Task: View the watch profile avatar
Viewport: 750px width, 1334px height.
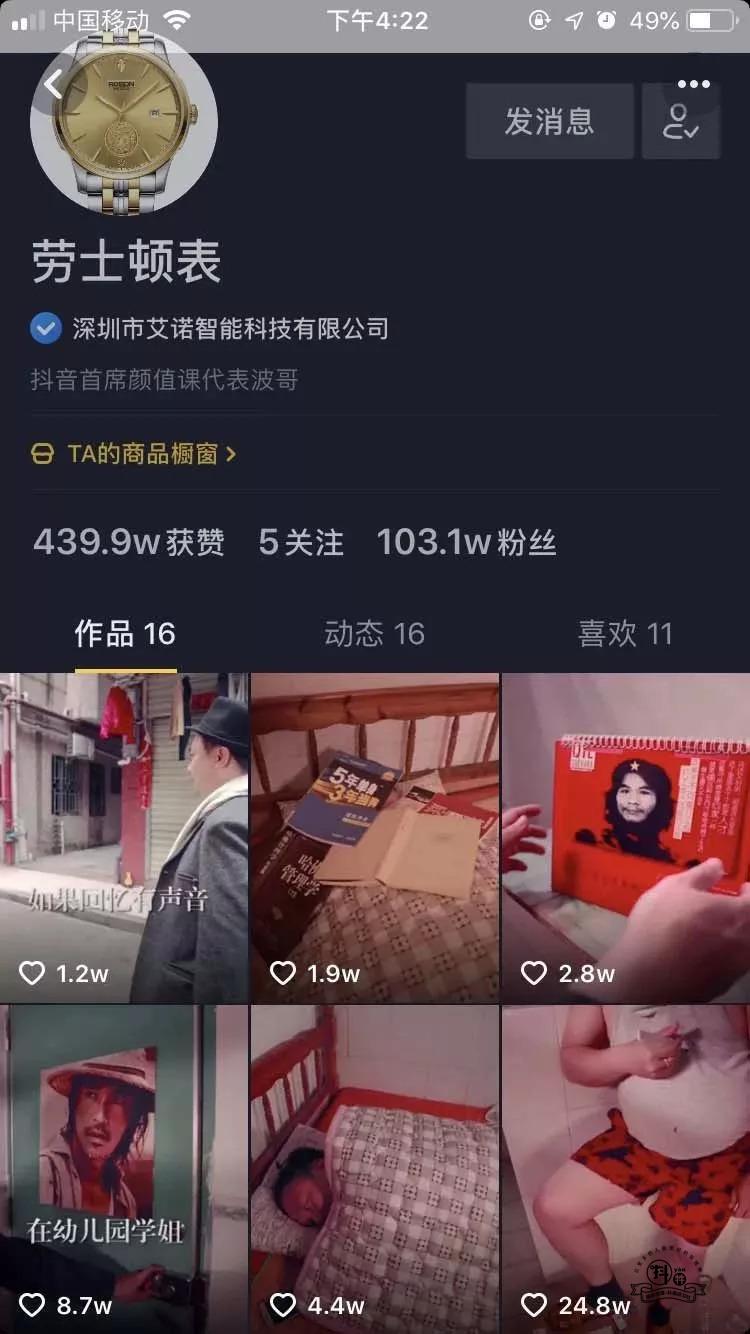Action: [x=124, y=122]
